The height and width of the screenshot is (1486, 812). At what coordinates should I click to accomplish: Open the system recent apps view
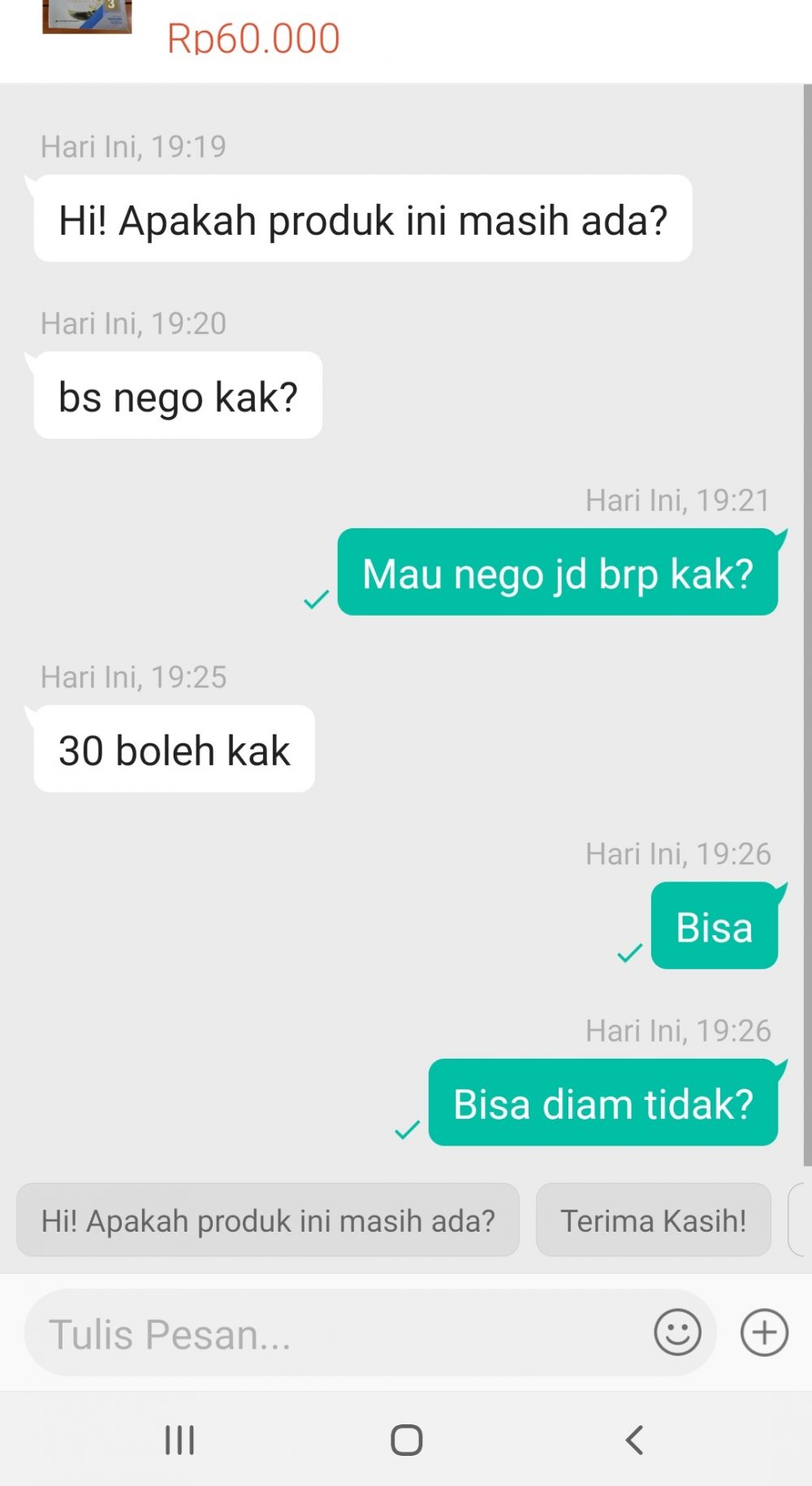coord(179,1440)
